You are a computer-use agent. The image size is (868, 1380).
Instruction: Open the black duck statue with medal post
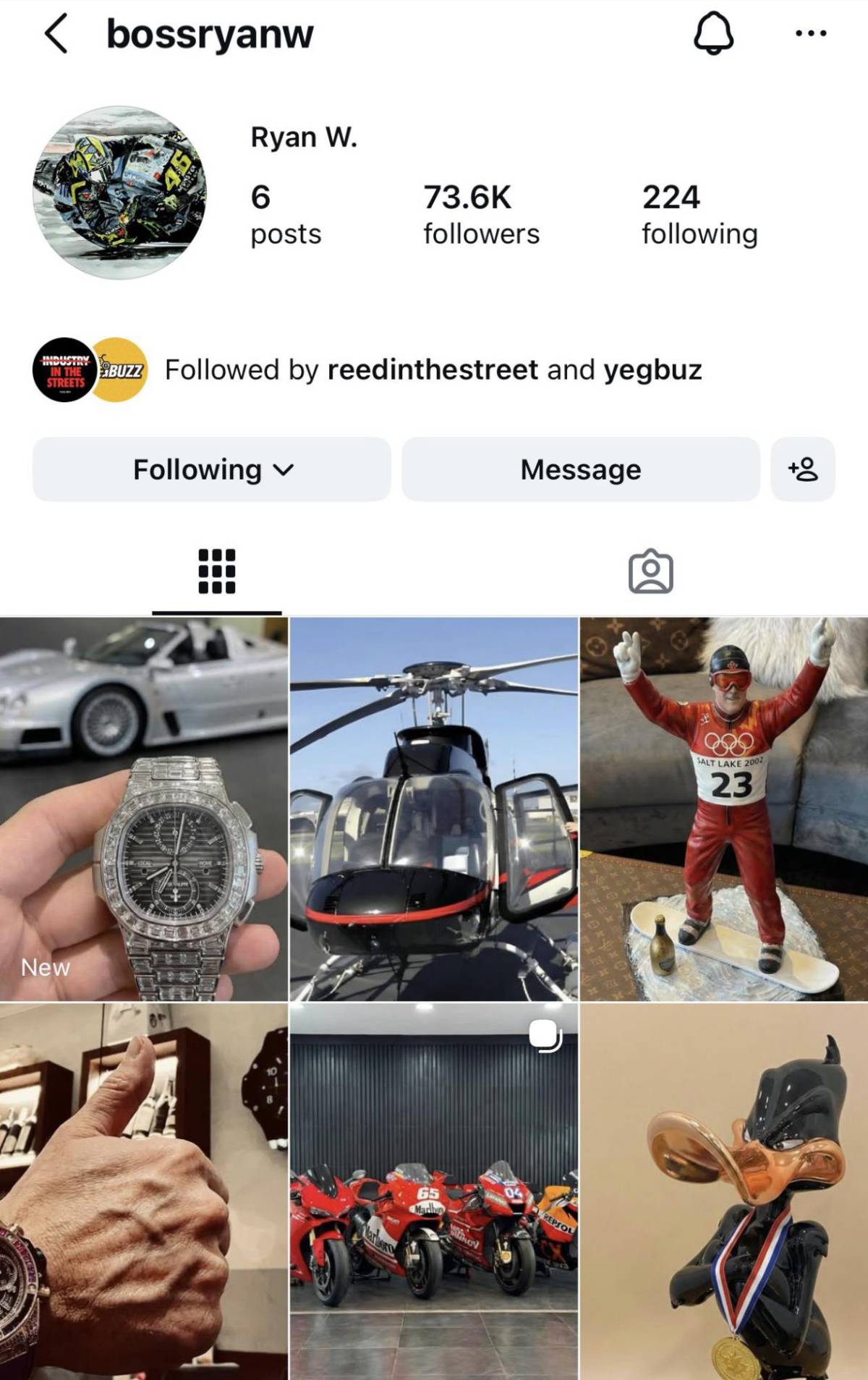tap(723, 1191)
